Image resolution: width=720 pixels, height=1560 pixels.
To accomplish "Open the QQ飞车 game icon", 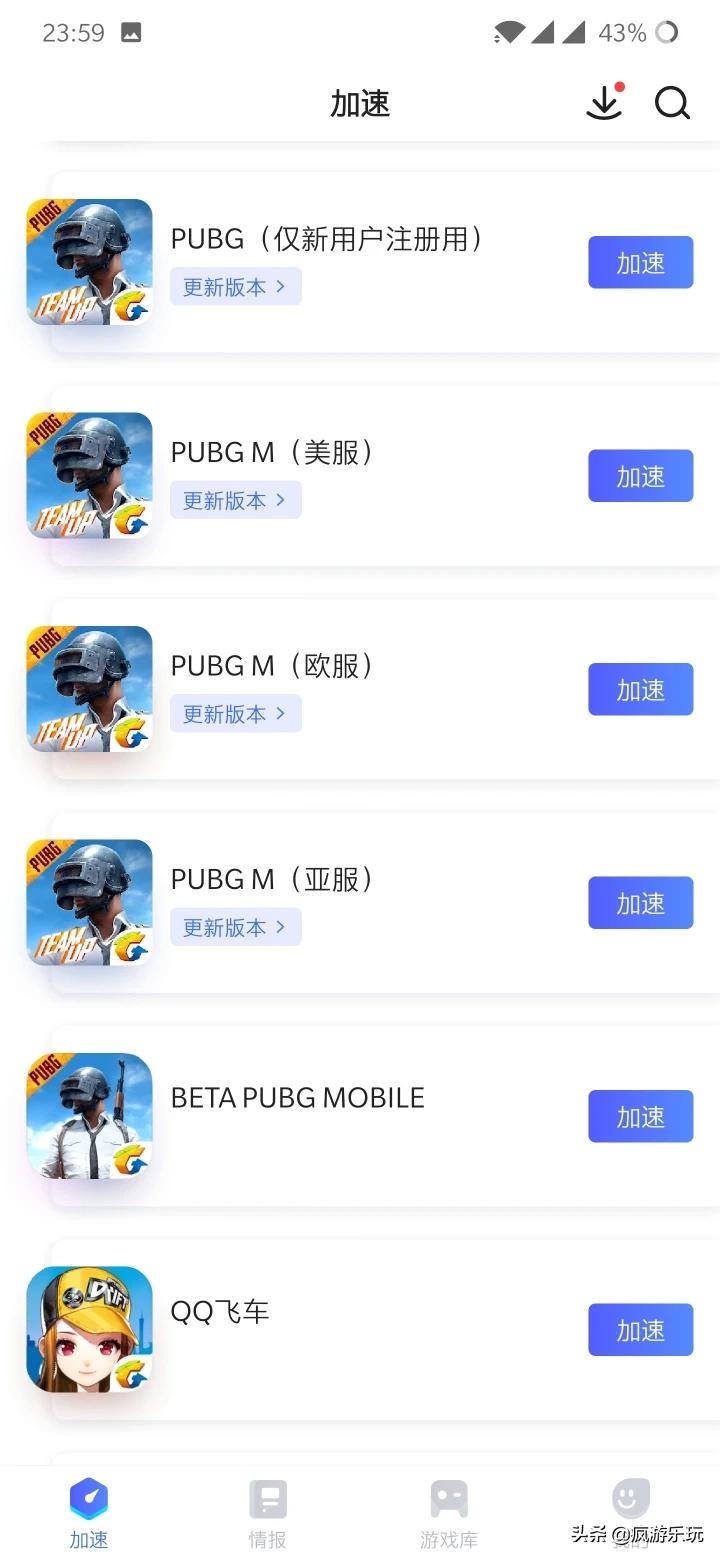I will click(x=90, y=1329).
